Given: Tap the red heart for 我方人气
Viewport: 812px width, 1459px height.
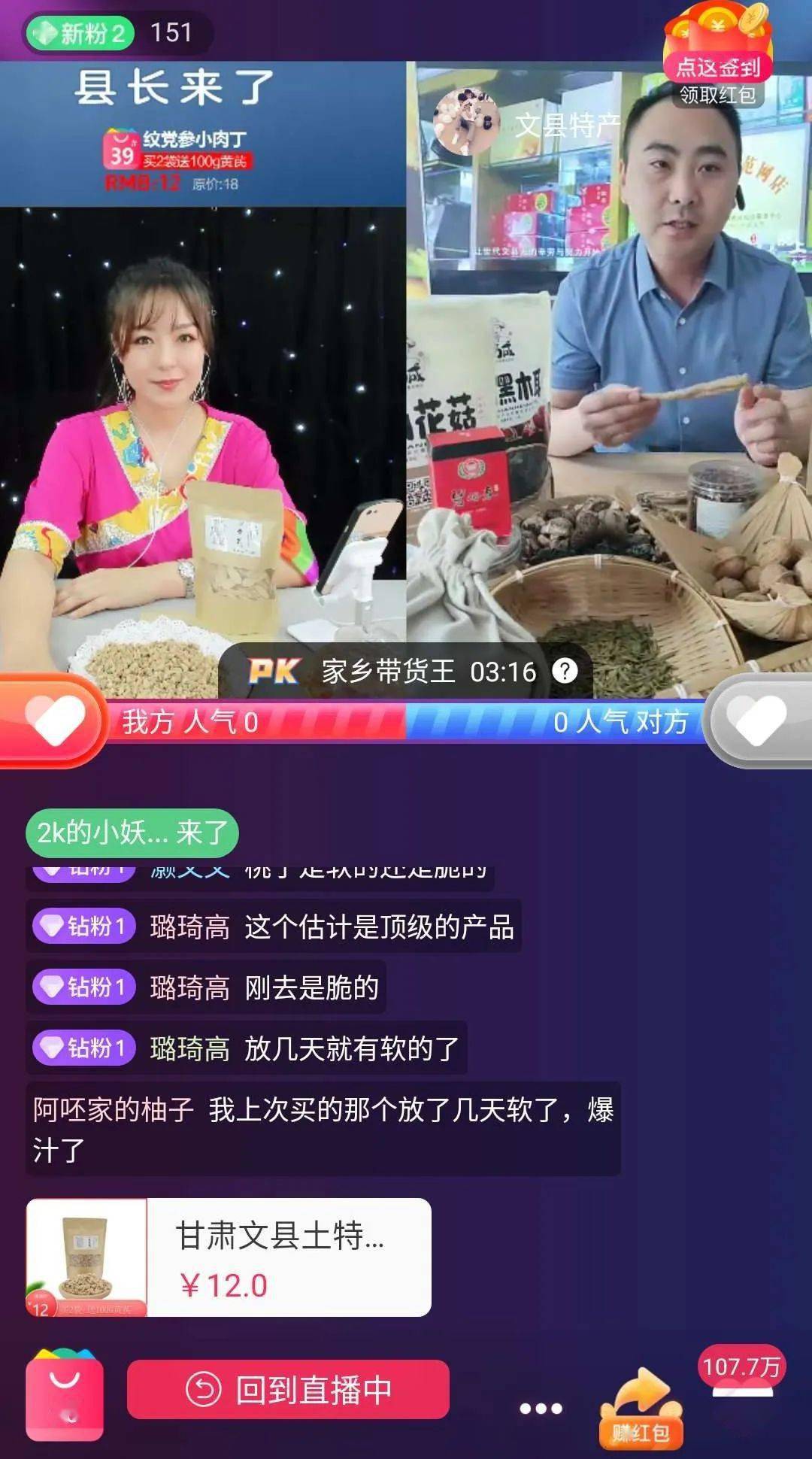Looking at the screenshot, I should click(53, 720).
